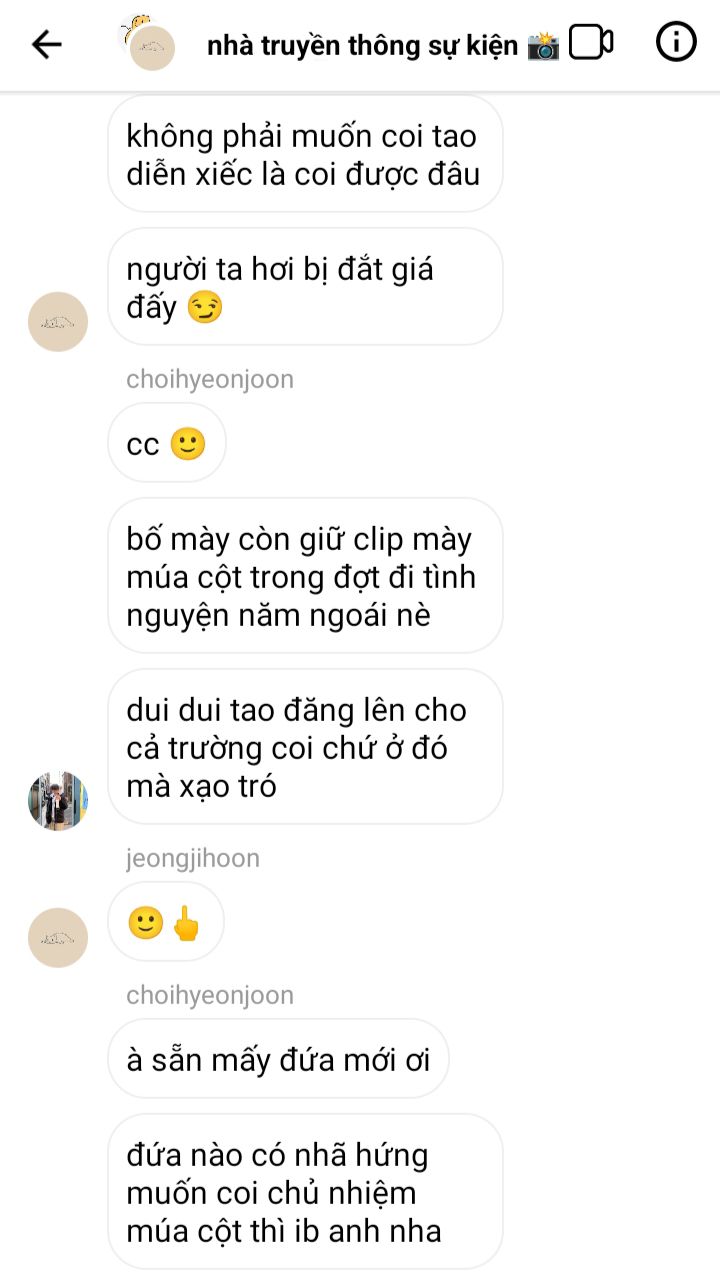Open the chat info details icon
720x1280 pixels.
(676, 43)
